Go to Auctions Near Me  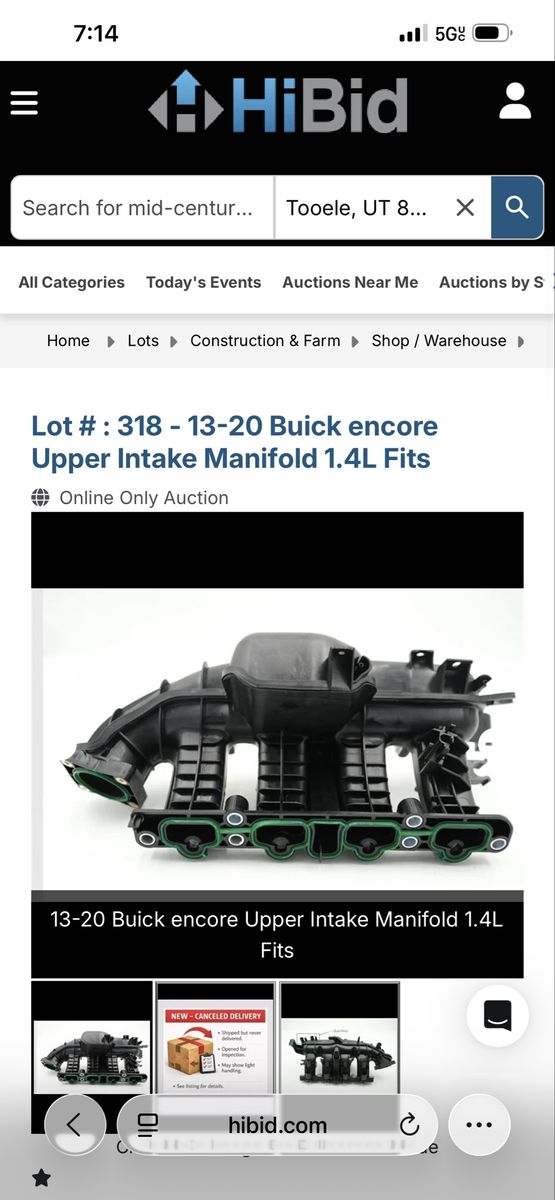click(350, 282)
